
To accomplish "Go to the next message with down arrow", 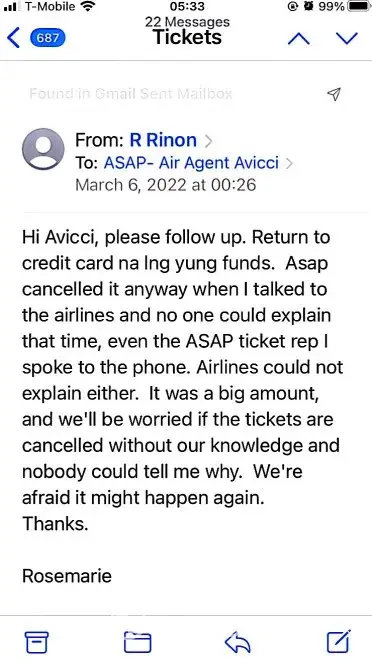I will point(347,39).
